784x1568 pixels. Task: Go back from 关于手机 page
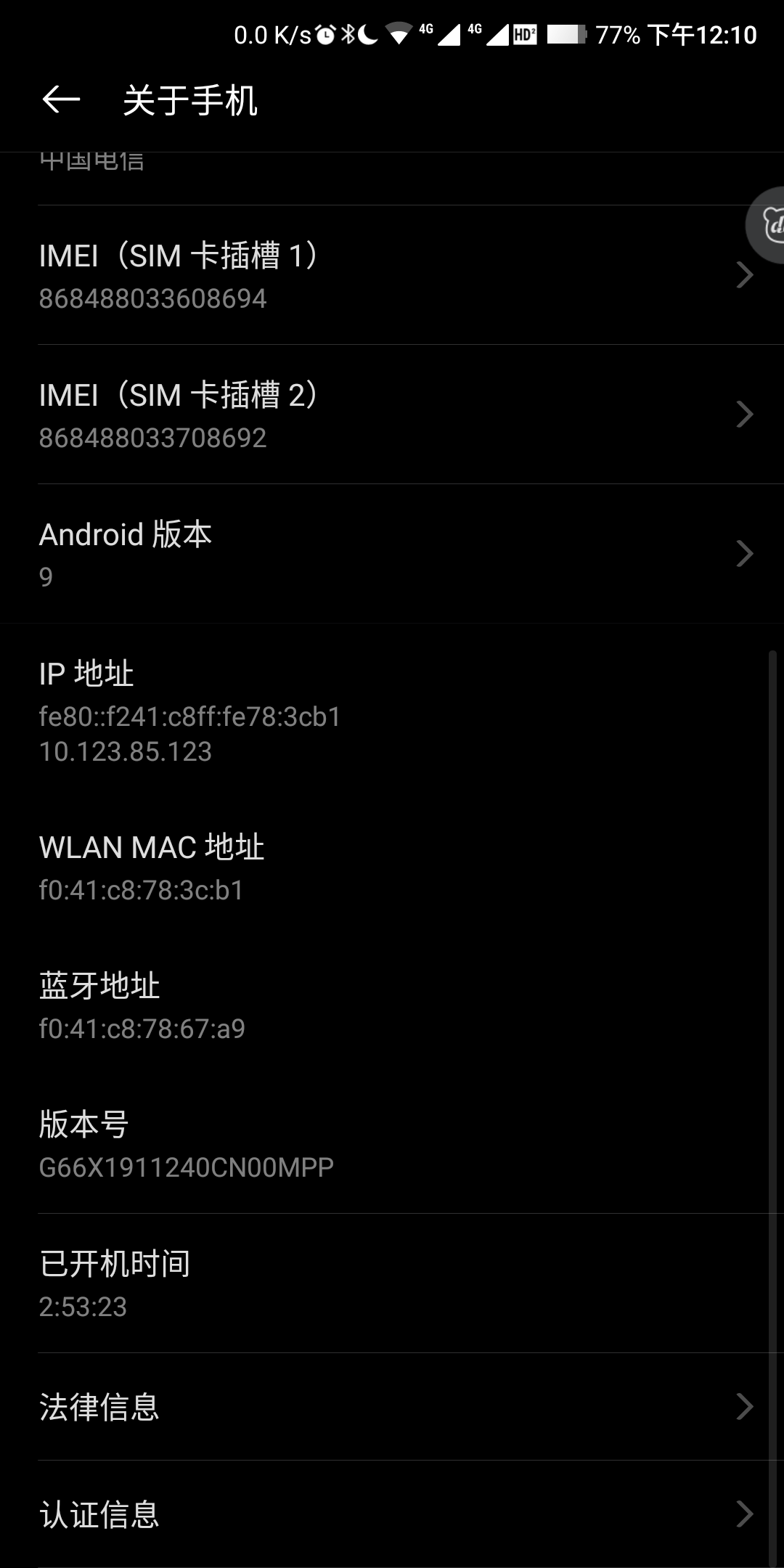coord(61,99)
